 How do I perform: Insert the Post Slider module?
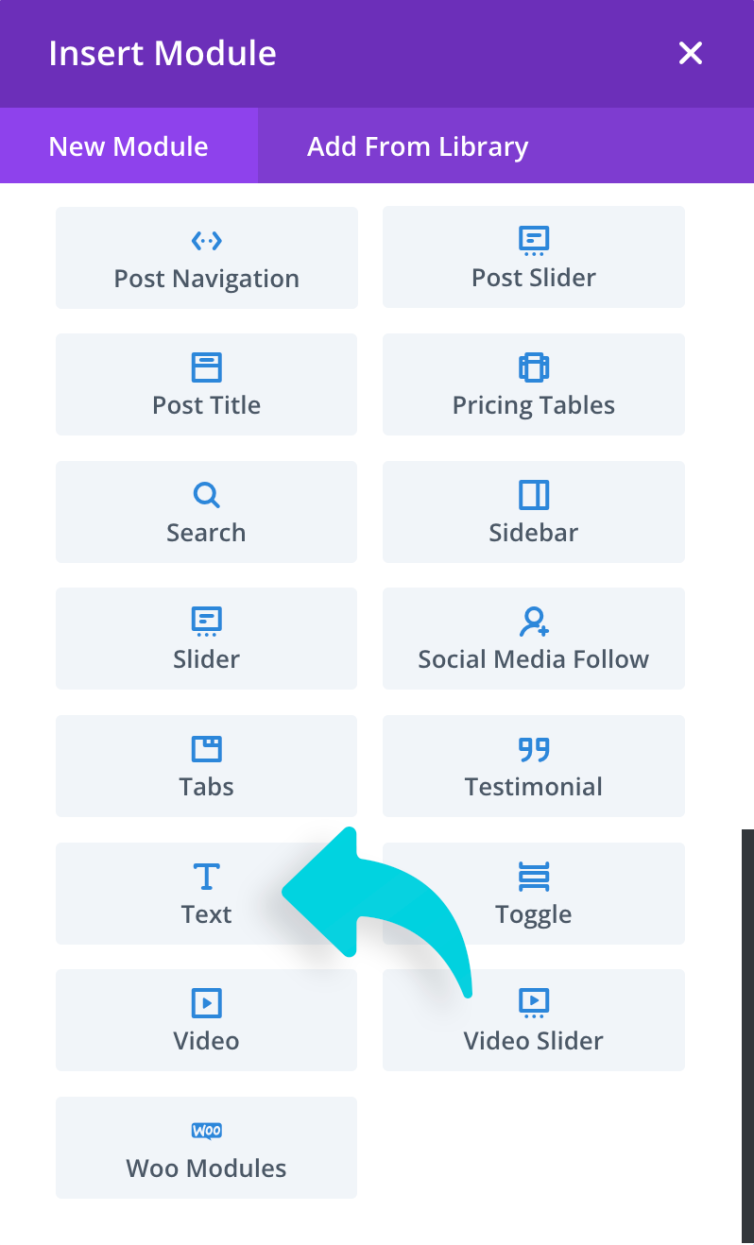(533, 258)
